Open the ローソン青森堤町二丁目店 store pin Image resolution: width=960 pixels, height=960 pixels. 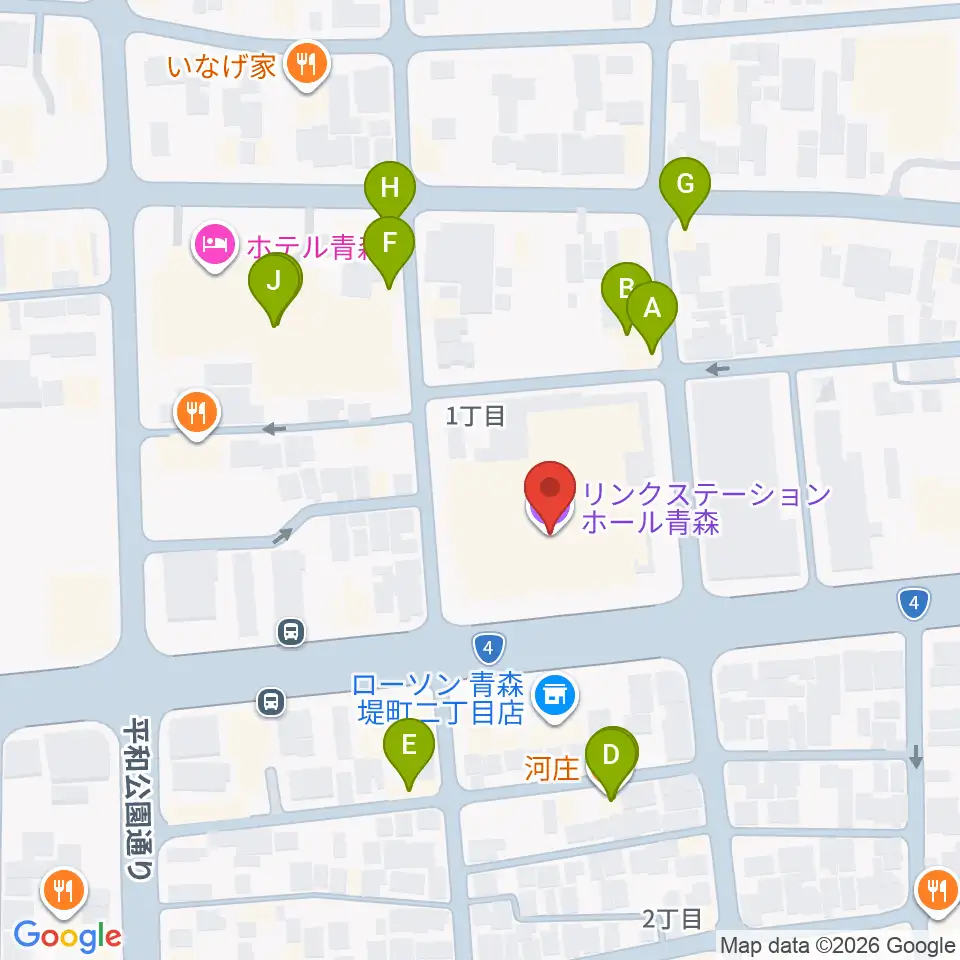pos(555,696)
